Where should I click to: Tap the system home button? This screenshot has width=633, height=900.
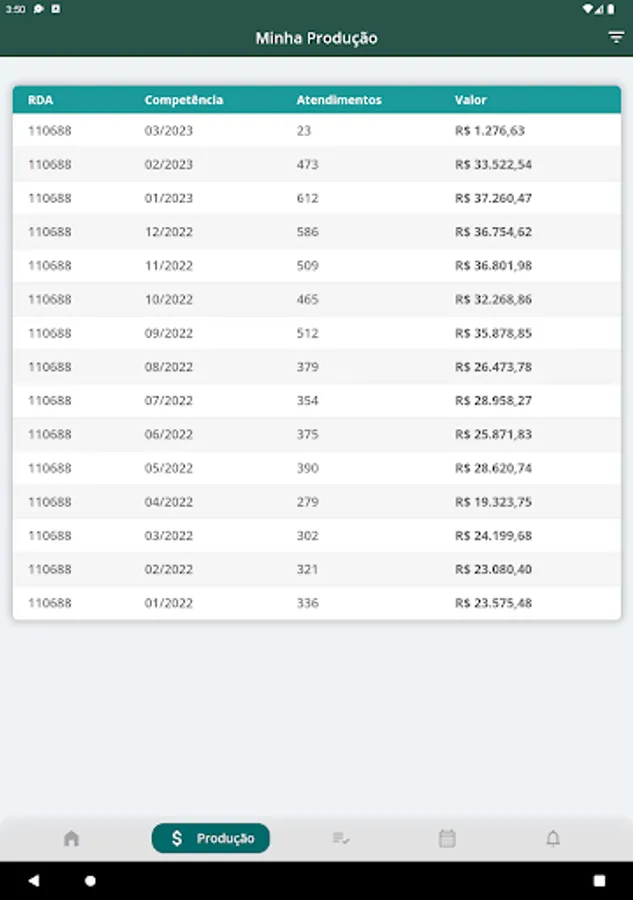[90, 881]
